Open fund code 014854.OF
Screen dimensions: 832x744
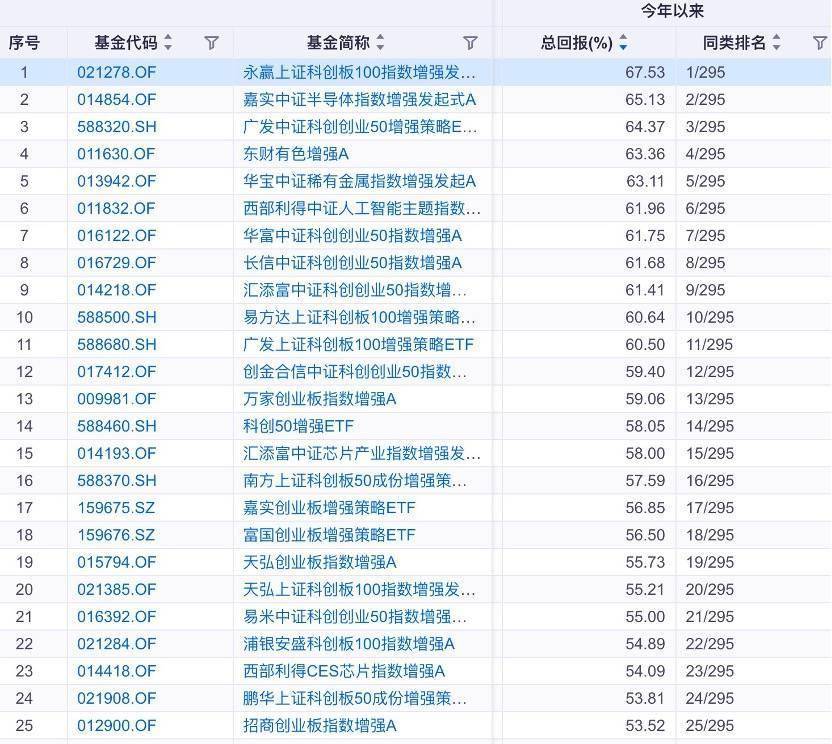click(117, 99)
